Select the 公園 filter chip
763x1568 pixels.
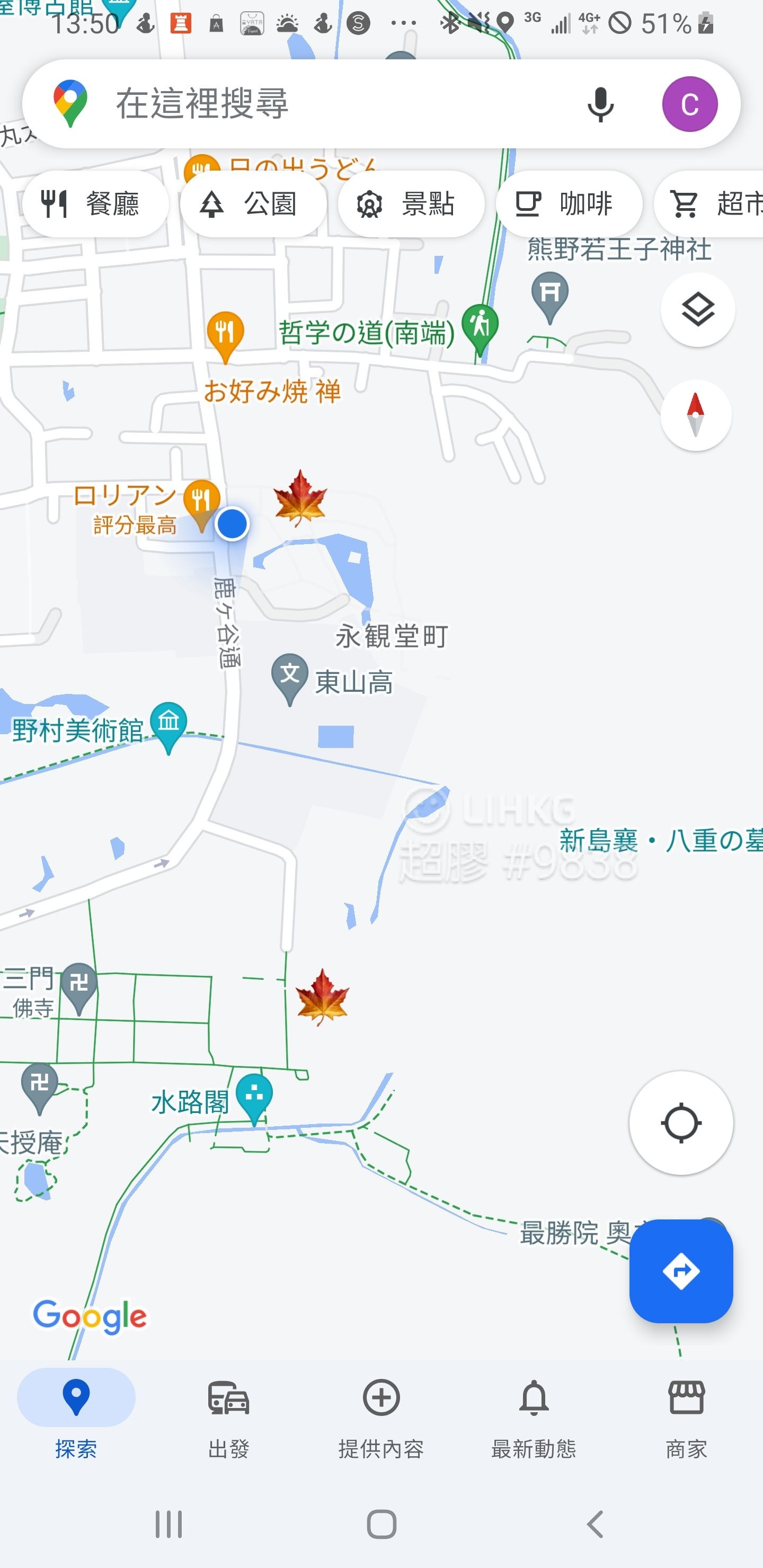253,204
